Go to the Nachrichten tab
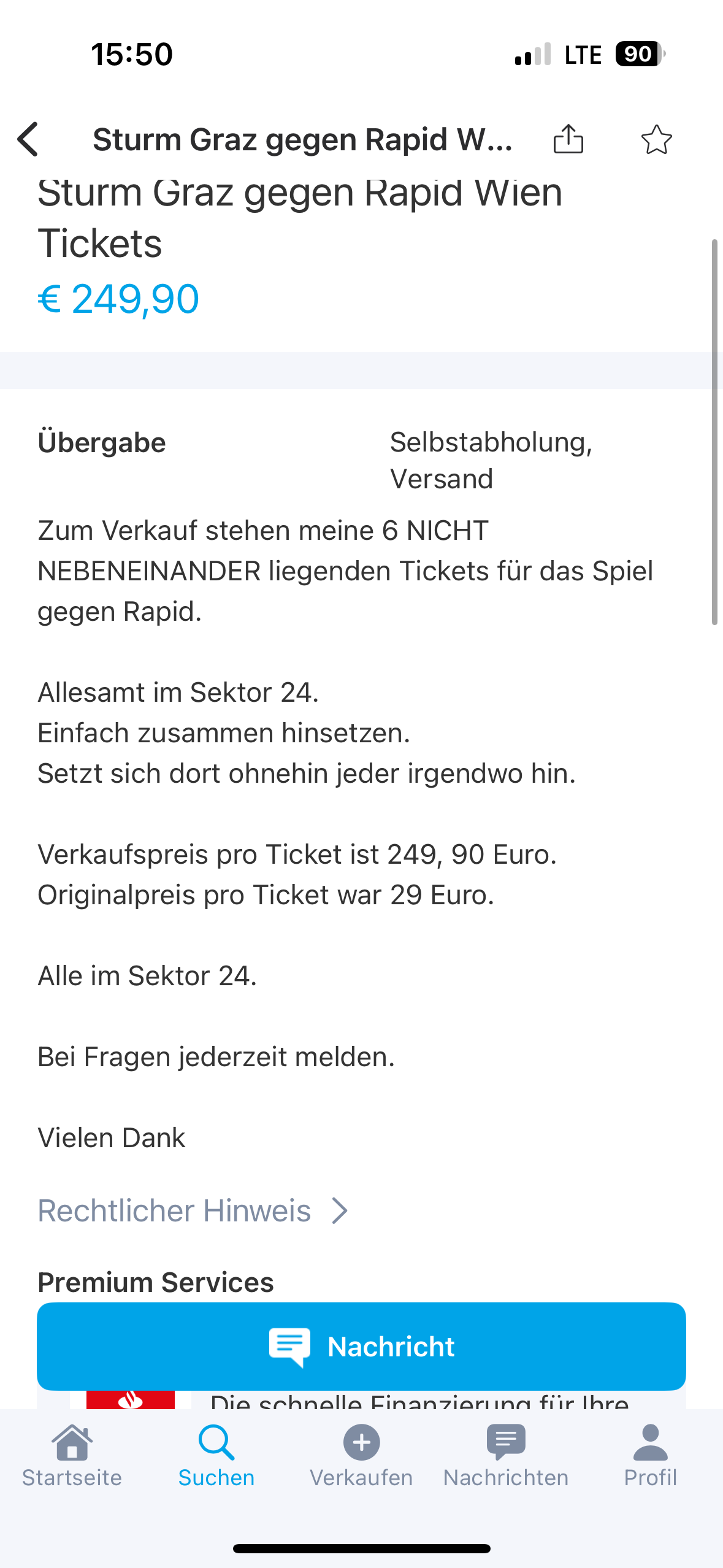The image size is (723, 1568). (506, 1456)
